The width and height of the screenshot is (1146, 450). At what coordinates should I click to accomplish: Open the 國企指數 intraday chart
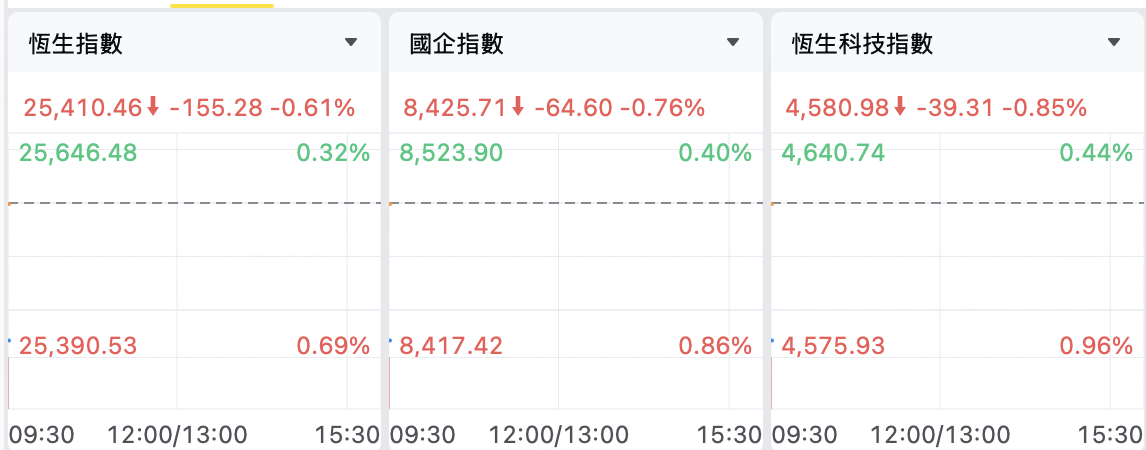[x=576, y=271]
